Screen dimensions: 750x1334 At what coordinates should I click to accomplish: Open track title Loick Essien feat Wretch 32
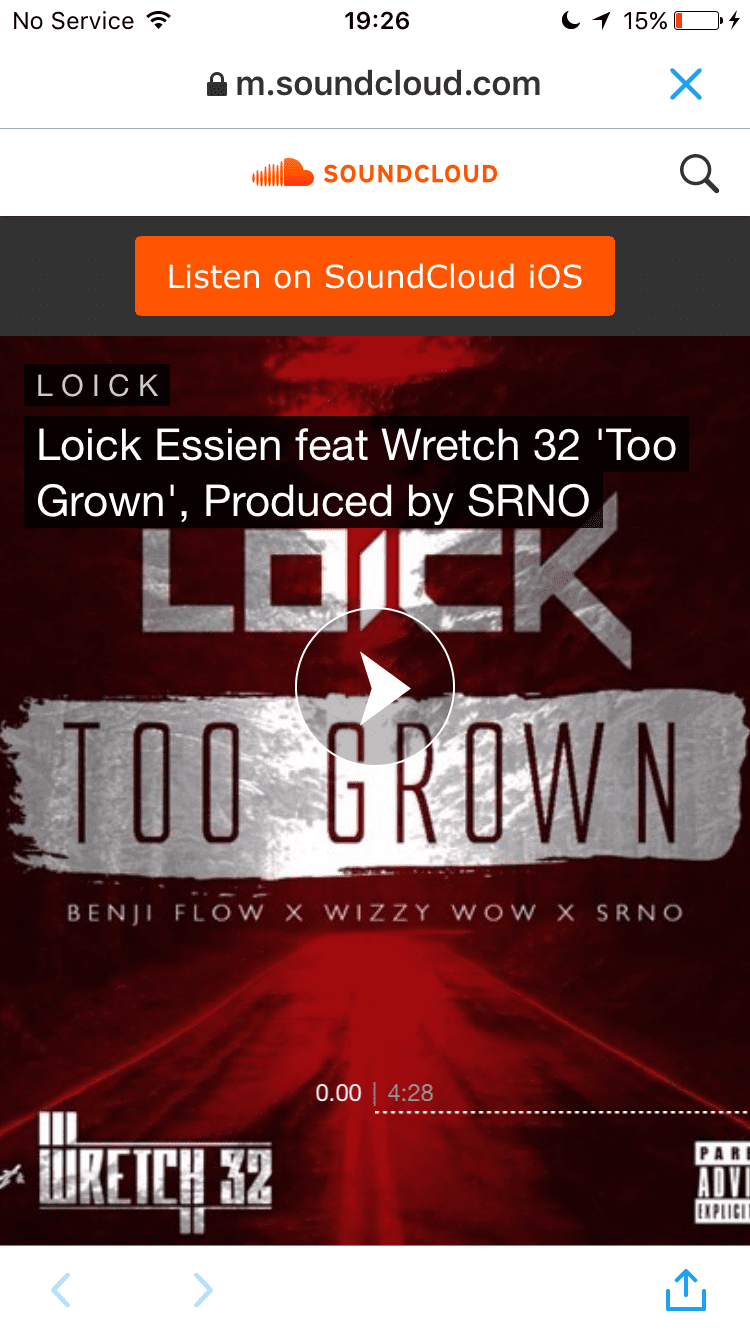pos(355,472)
